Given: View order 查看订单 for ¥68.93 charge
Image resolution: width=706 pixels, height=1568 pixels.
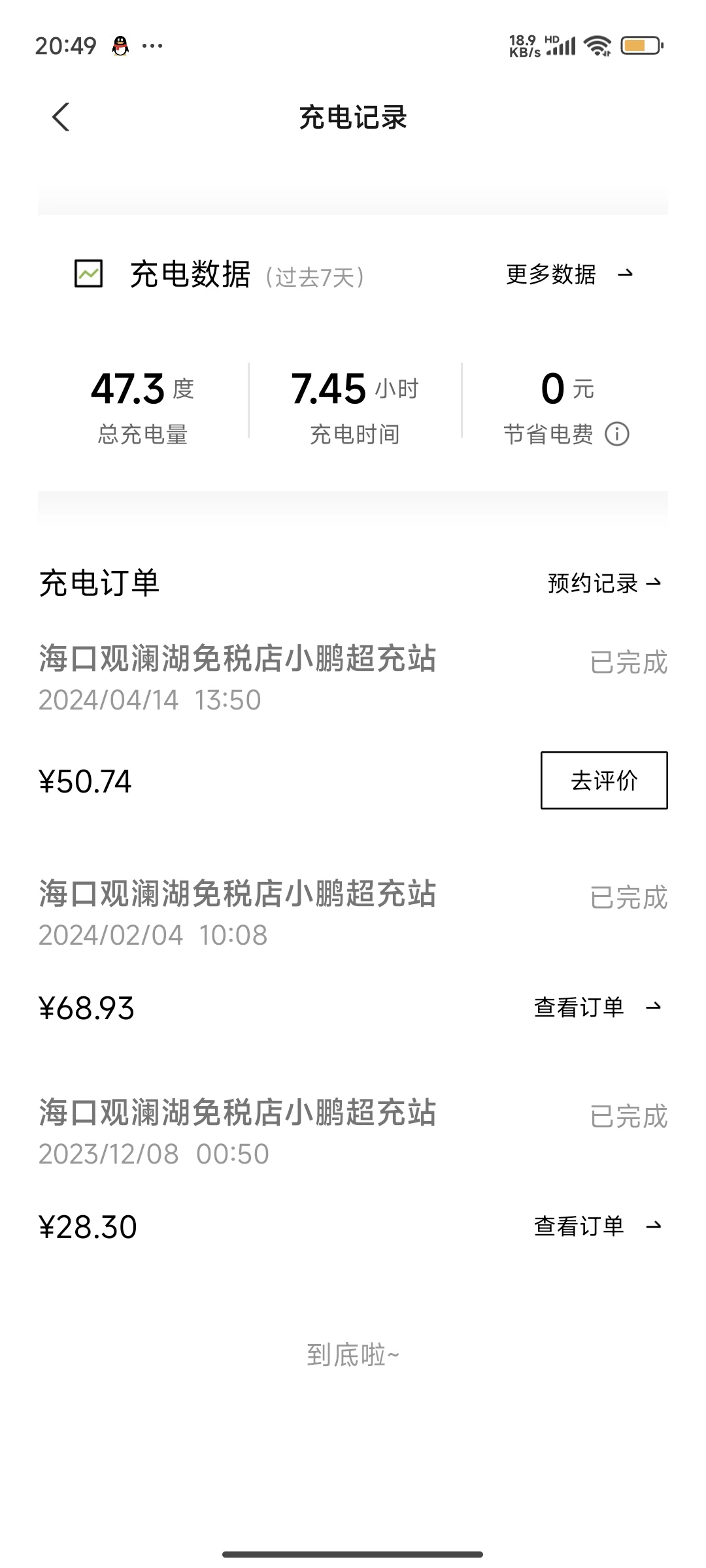Looking at the screenshot, I should (x=597, y=1007).
